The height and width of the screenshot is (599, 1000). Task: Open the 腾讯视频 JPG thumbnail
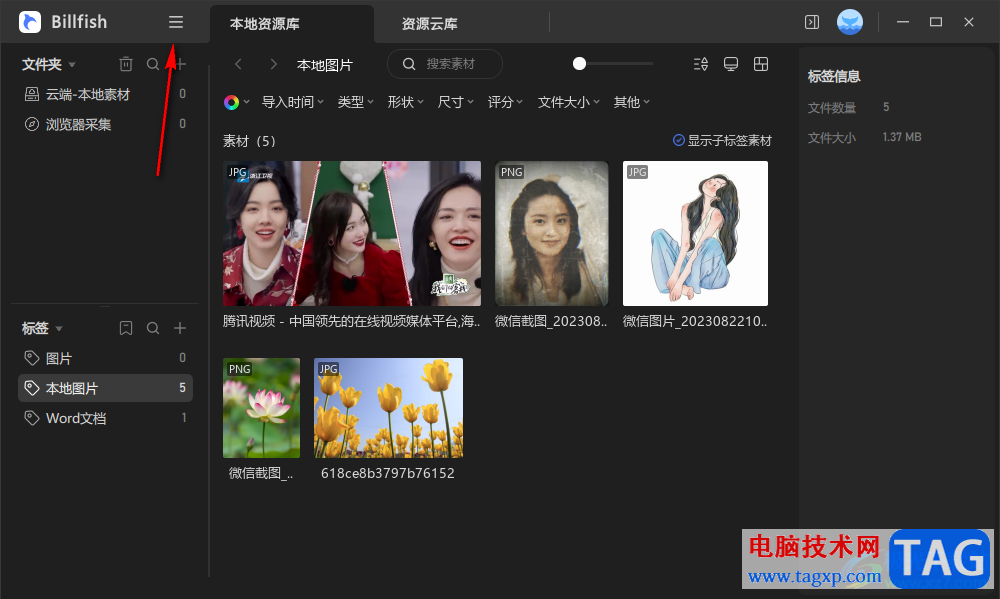(x=352, y=233)
